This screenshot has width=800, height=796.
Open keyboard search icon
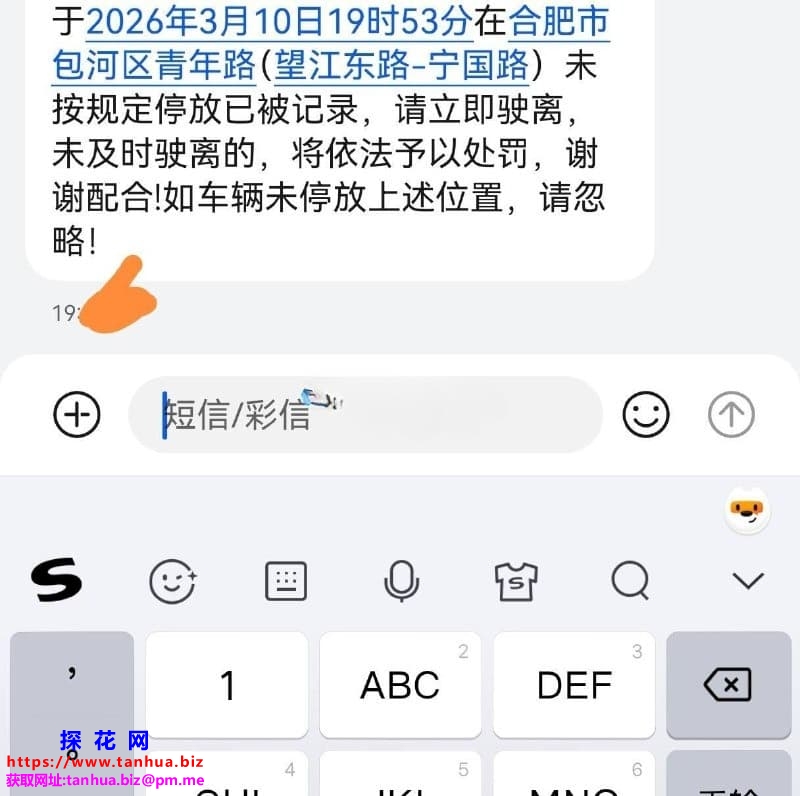[x=631, y=580]
